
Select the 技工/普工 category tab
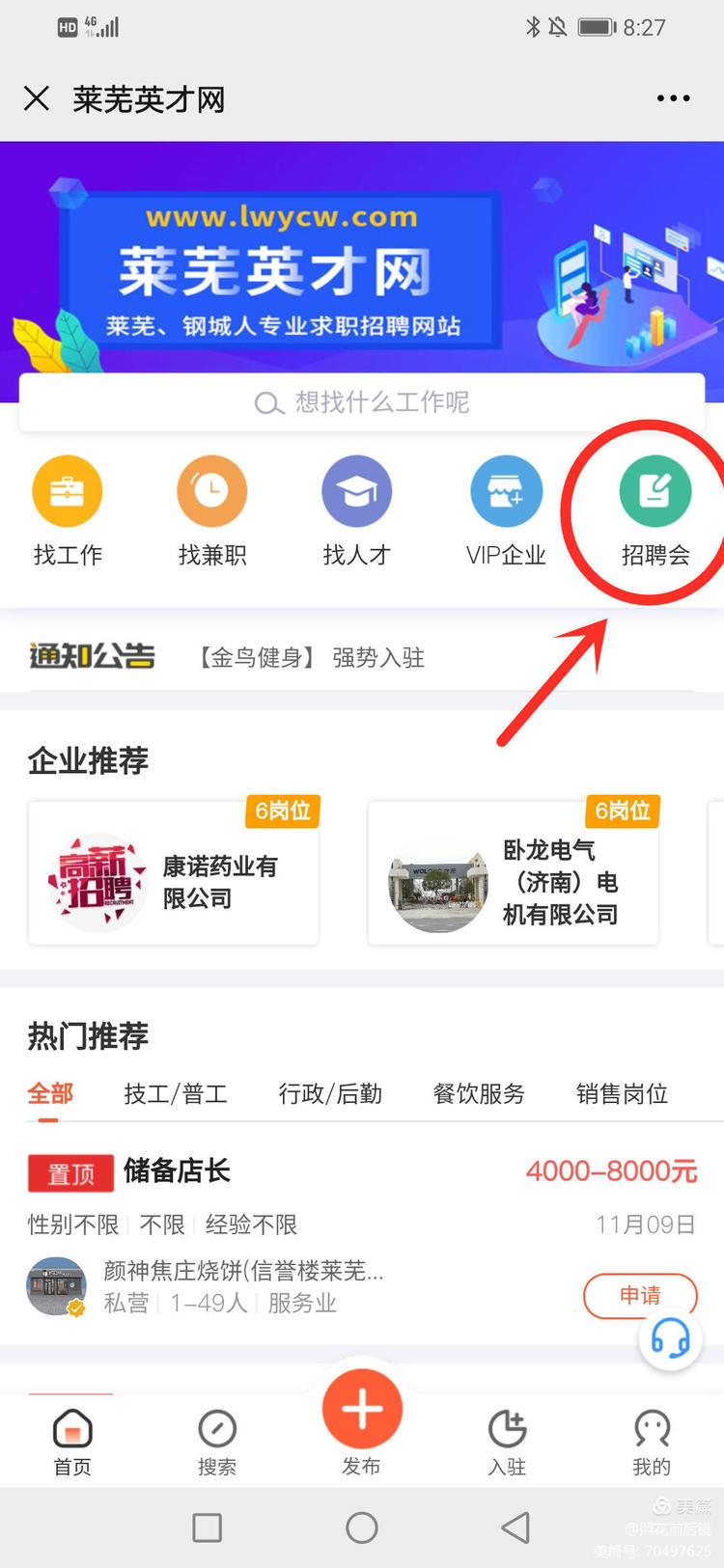176,1094
